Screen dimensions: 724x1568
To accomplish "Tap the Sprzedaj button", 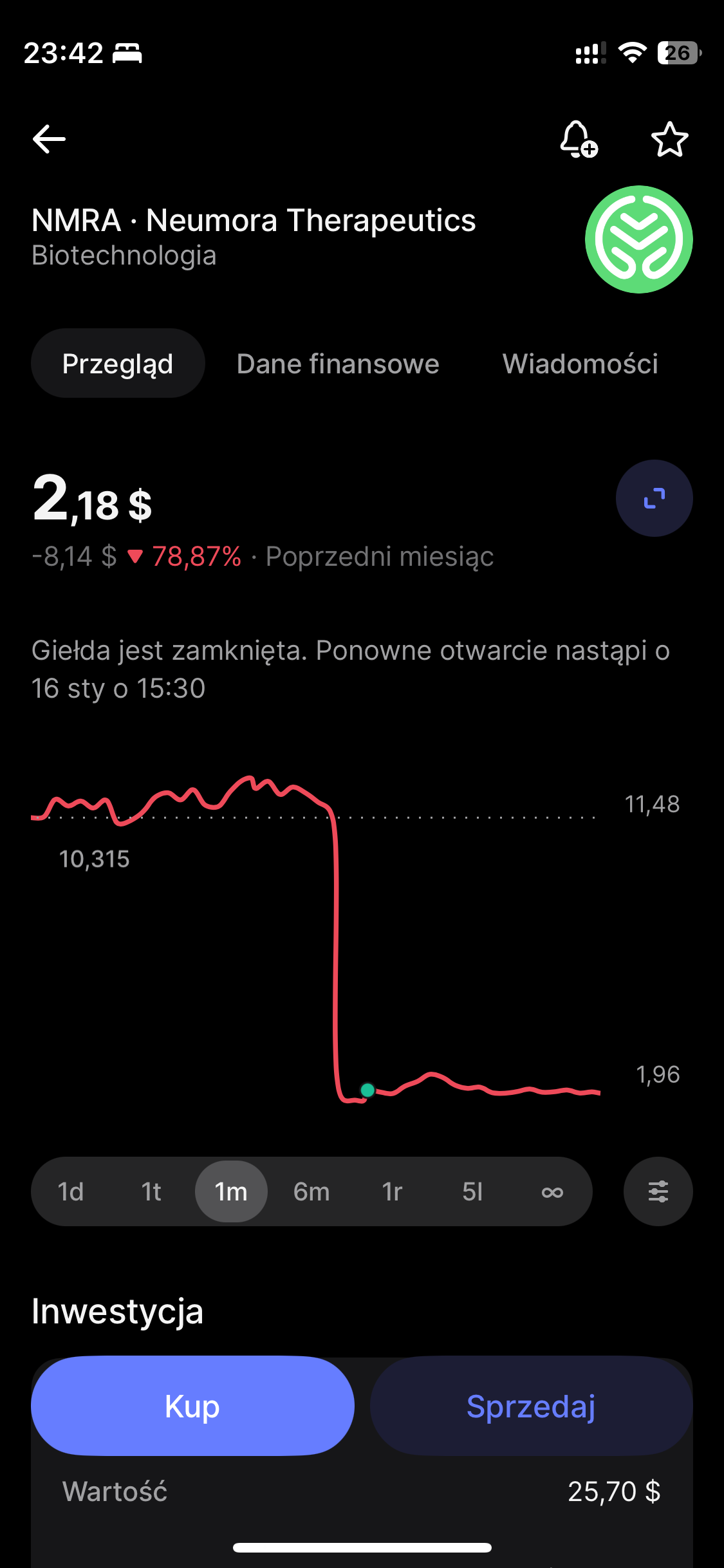I will tap(531, 1406).
